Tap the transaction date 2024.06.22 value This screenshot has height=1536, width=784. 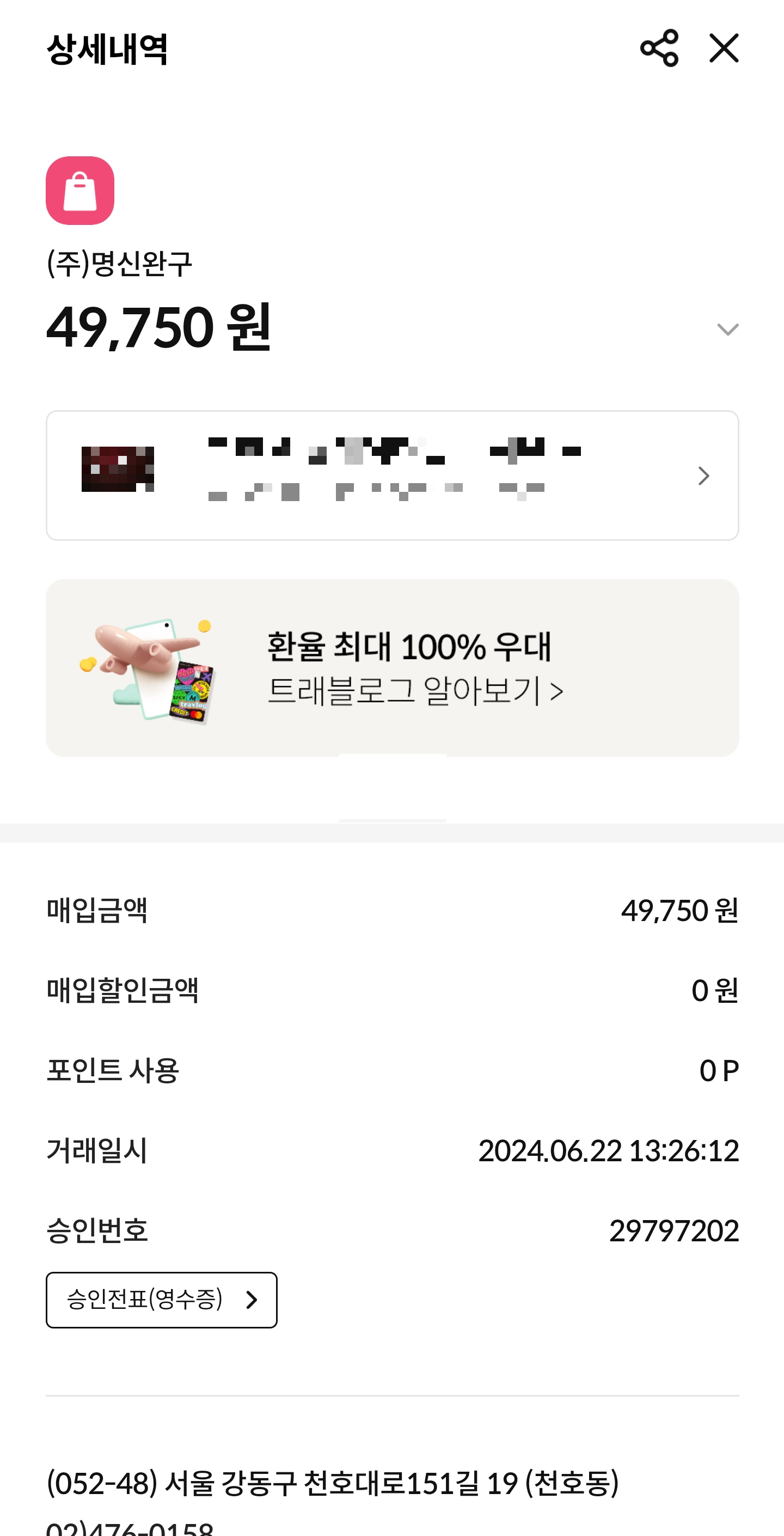coord(610,1151)
